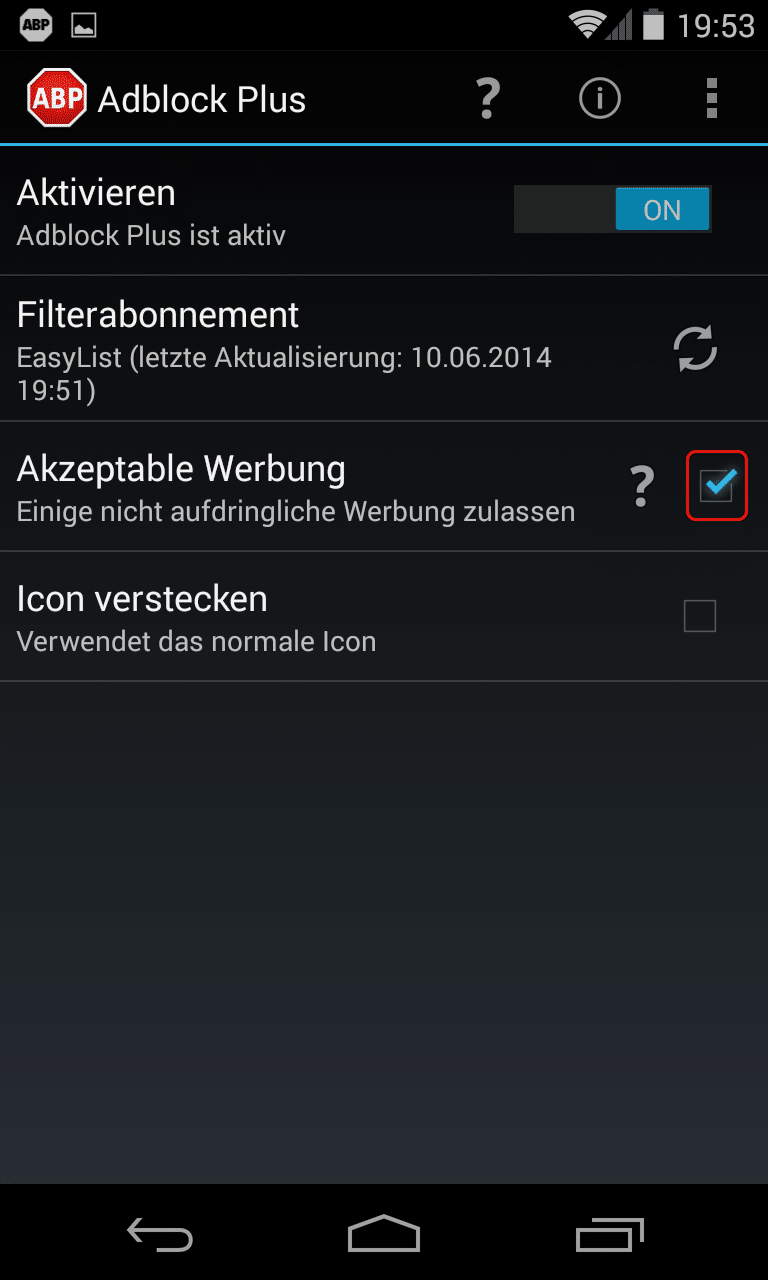Open the info icon in app bar
The image size is (768, 1280).
pos(600,99)
